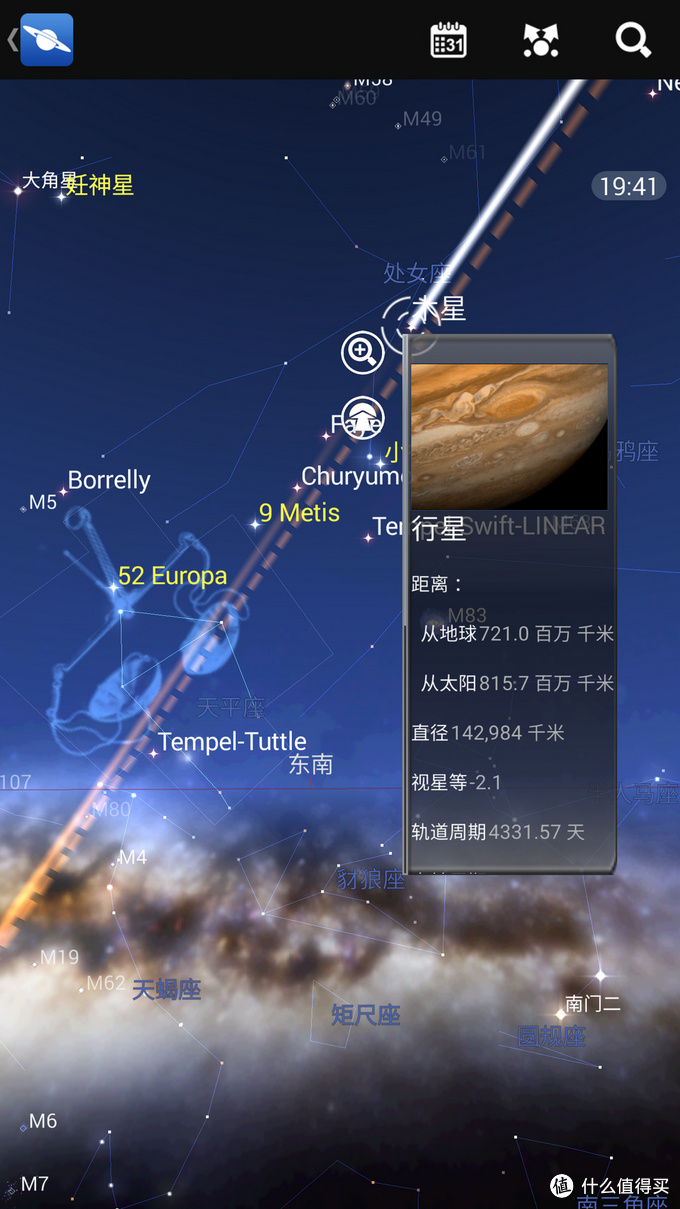Tap the 19:41 time shift button
Image resolution: width=680 pixels, height=1209 pixels.
tap(628, 186)
